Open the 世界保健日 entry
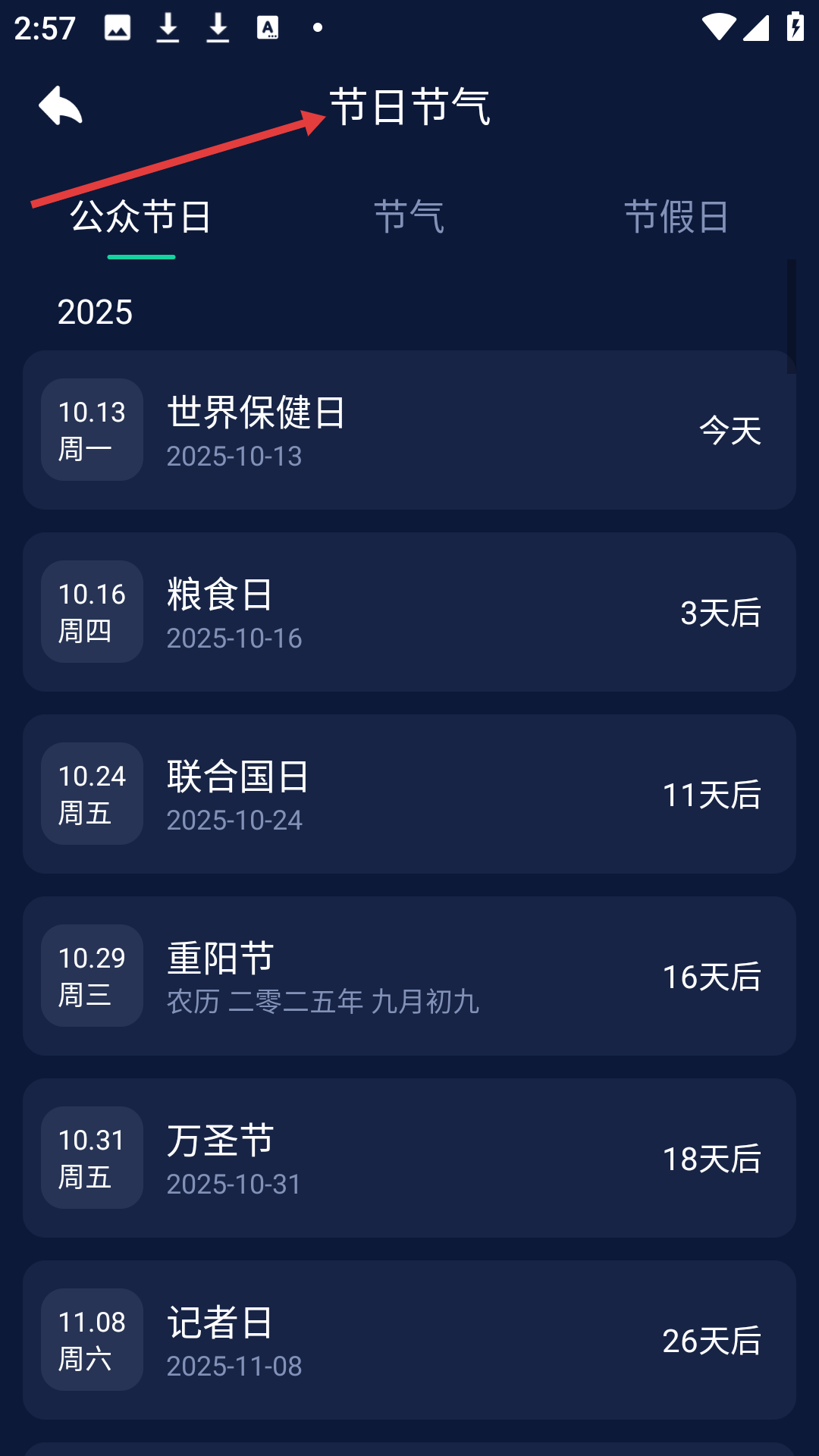The height and width of the screenshot is (1456, 819). pyautogui.click(x=409, y=430)
